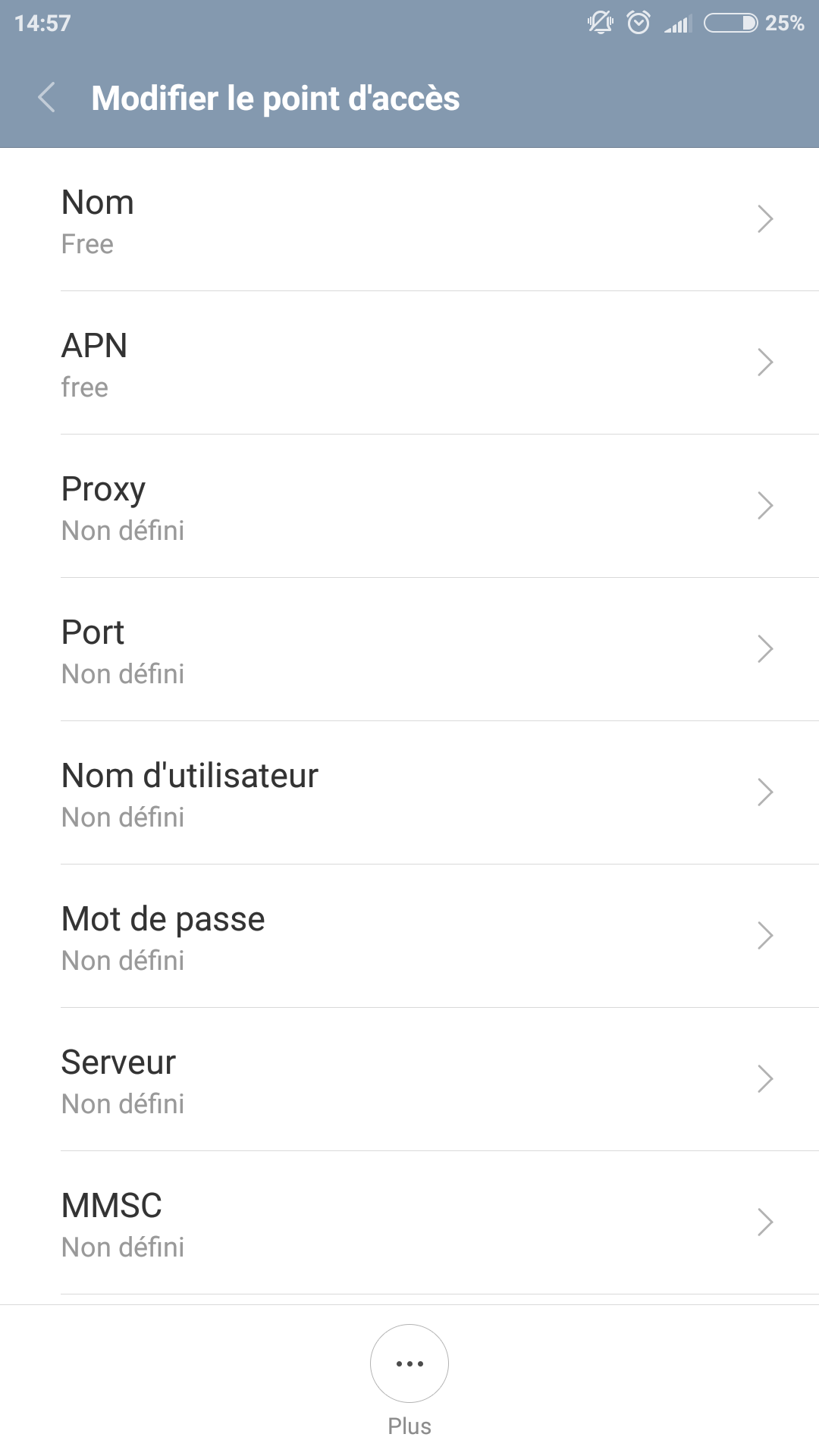Go back from Modifier le point d'accès
The height and width of the screenshot is (1456, 819).
pos(47,98)
